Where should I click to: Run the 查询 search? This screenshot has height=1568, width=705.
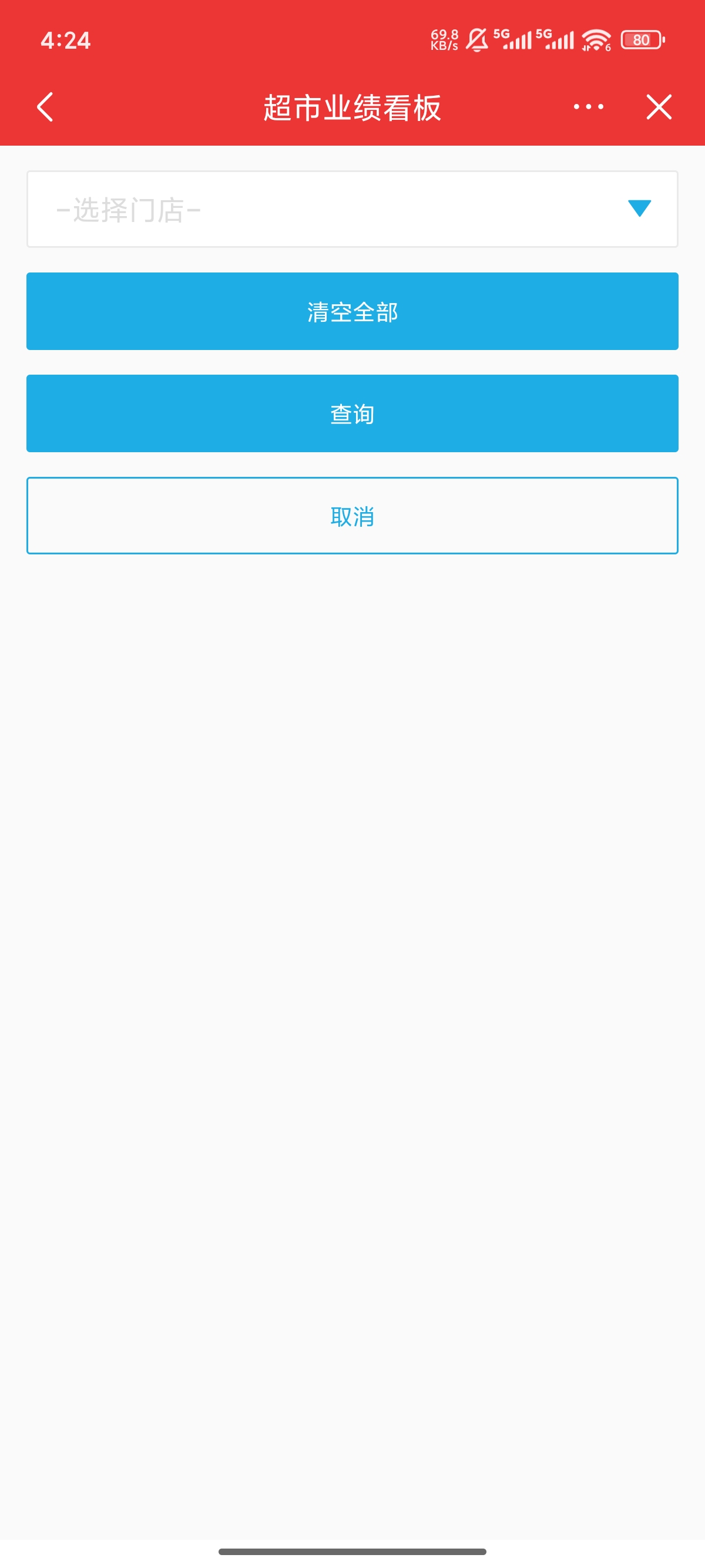352,413
